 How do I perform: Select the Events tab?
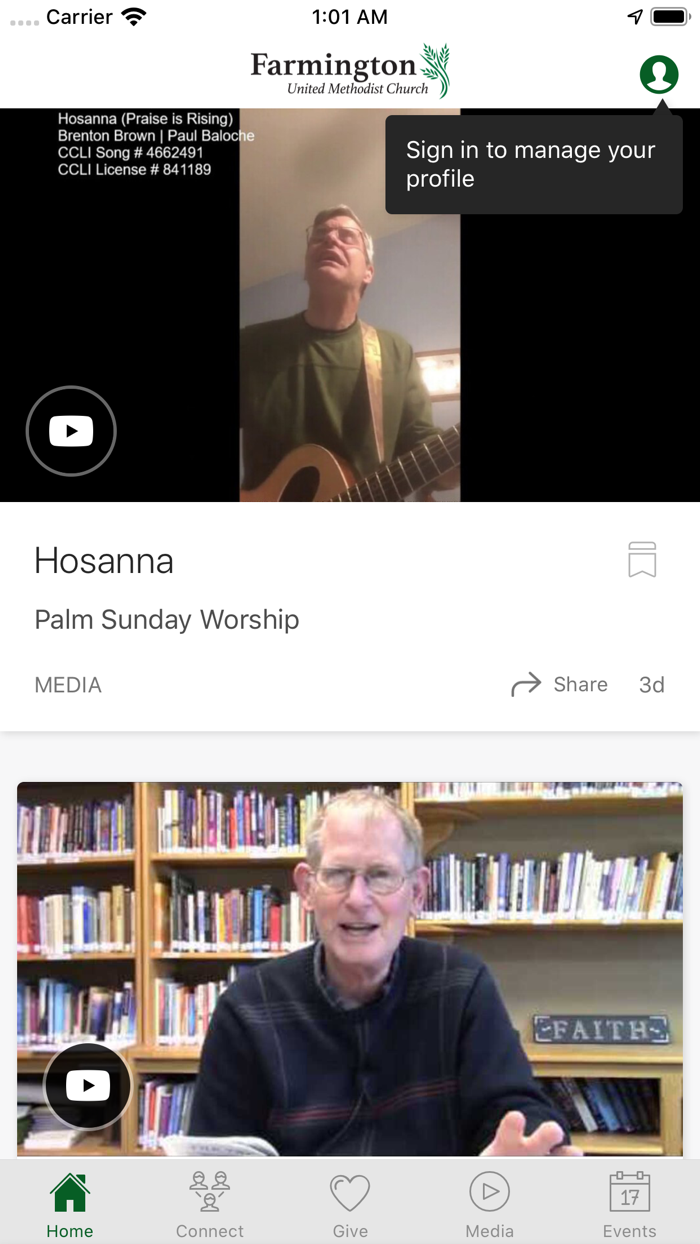coord(630,1204)
